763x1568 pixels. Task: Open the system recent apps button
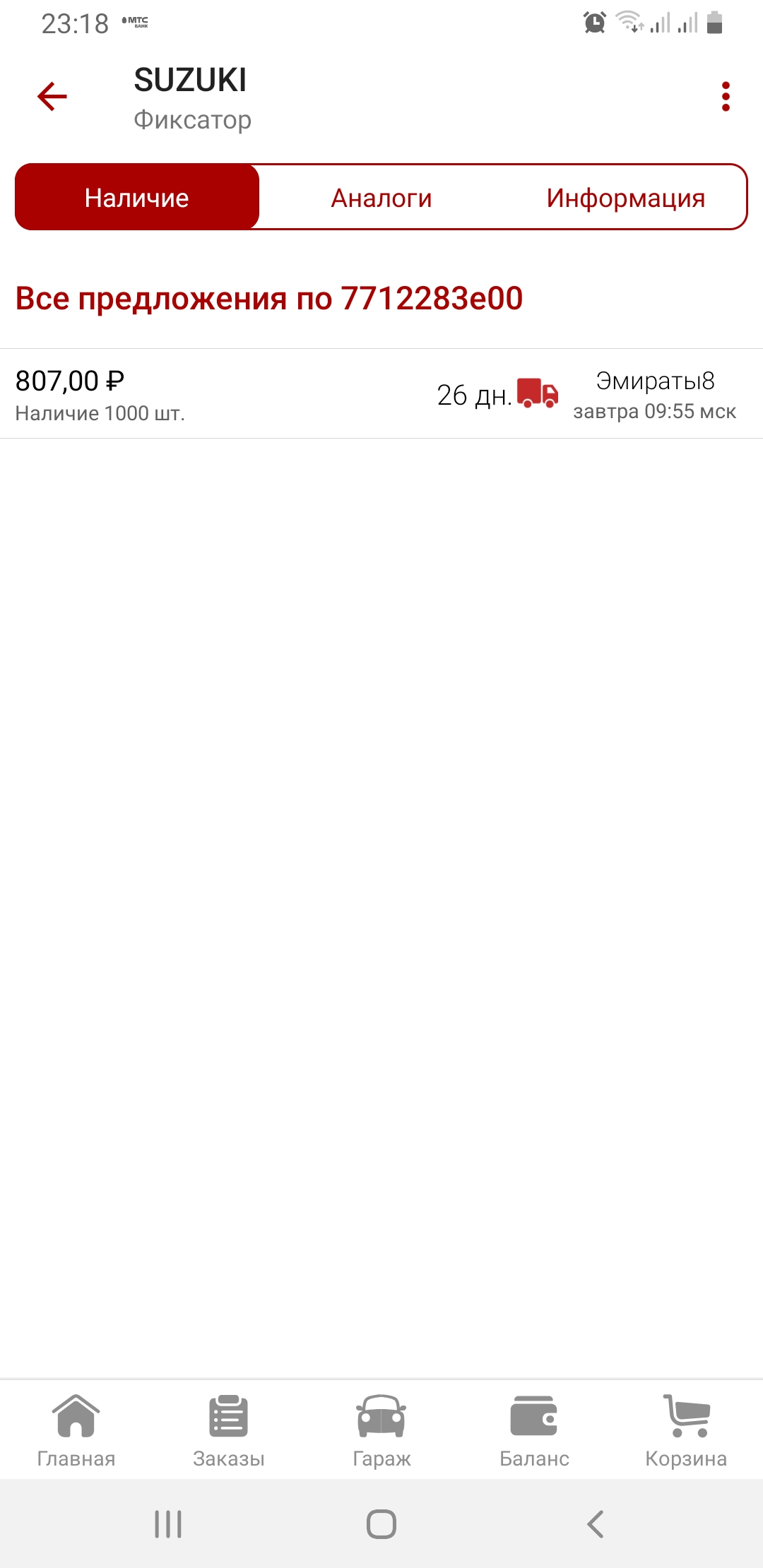(x=168, y=1524)
